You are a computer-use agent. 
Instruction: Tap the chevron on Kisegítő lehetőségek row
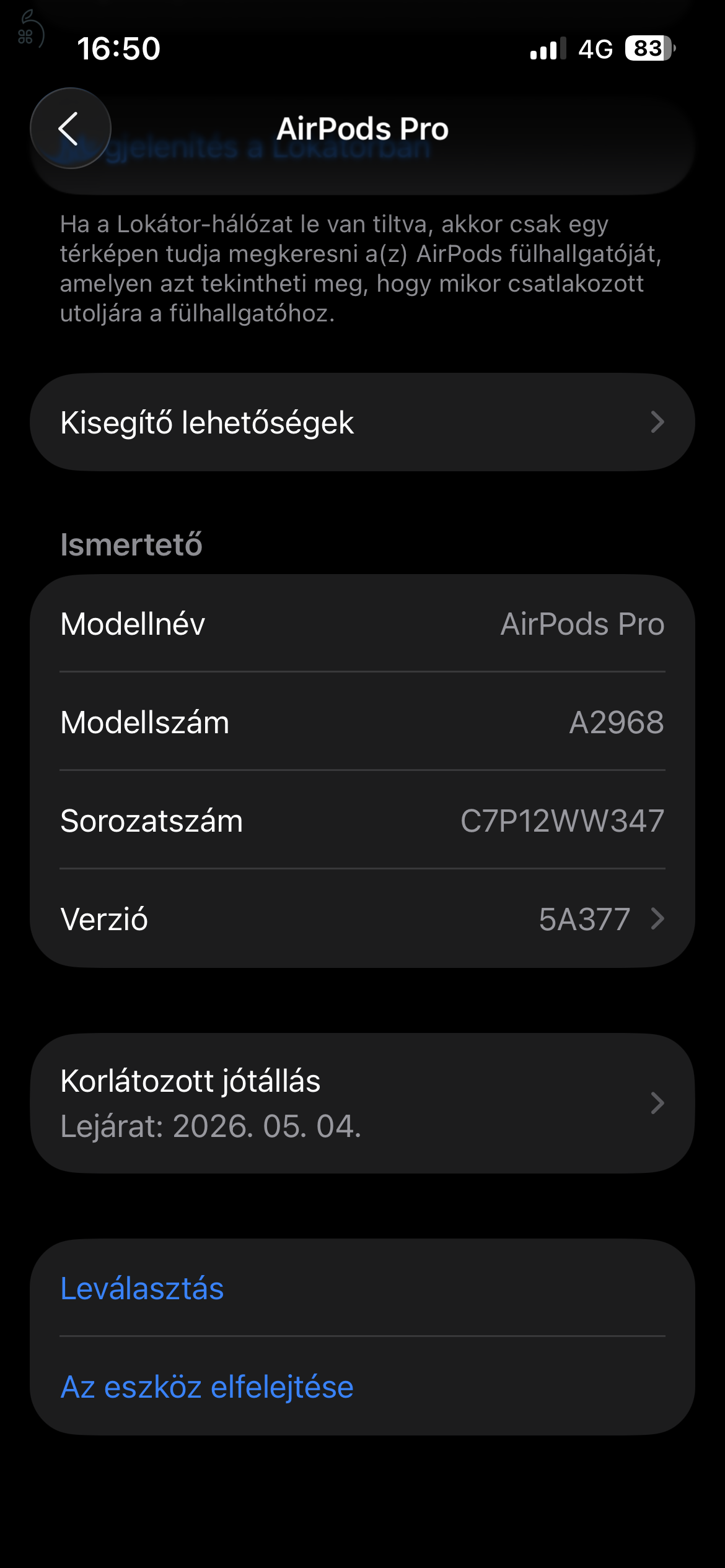coord(658,422)
